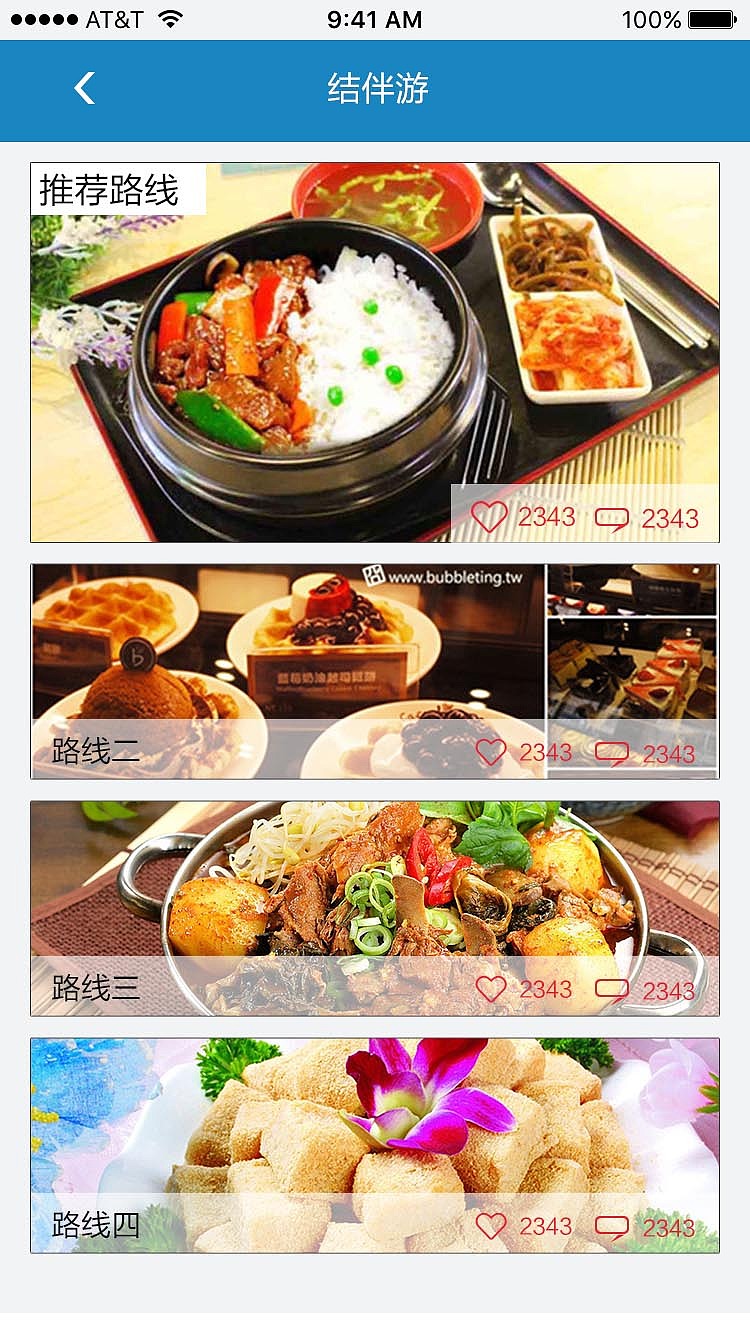Open comments via speech bubble on 路线二
Viewport: 750px width, 1334px height.
pos(611,753)
